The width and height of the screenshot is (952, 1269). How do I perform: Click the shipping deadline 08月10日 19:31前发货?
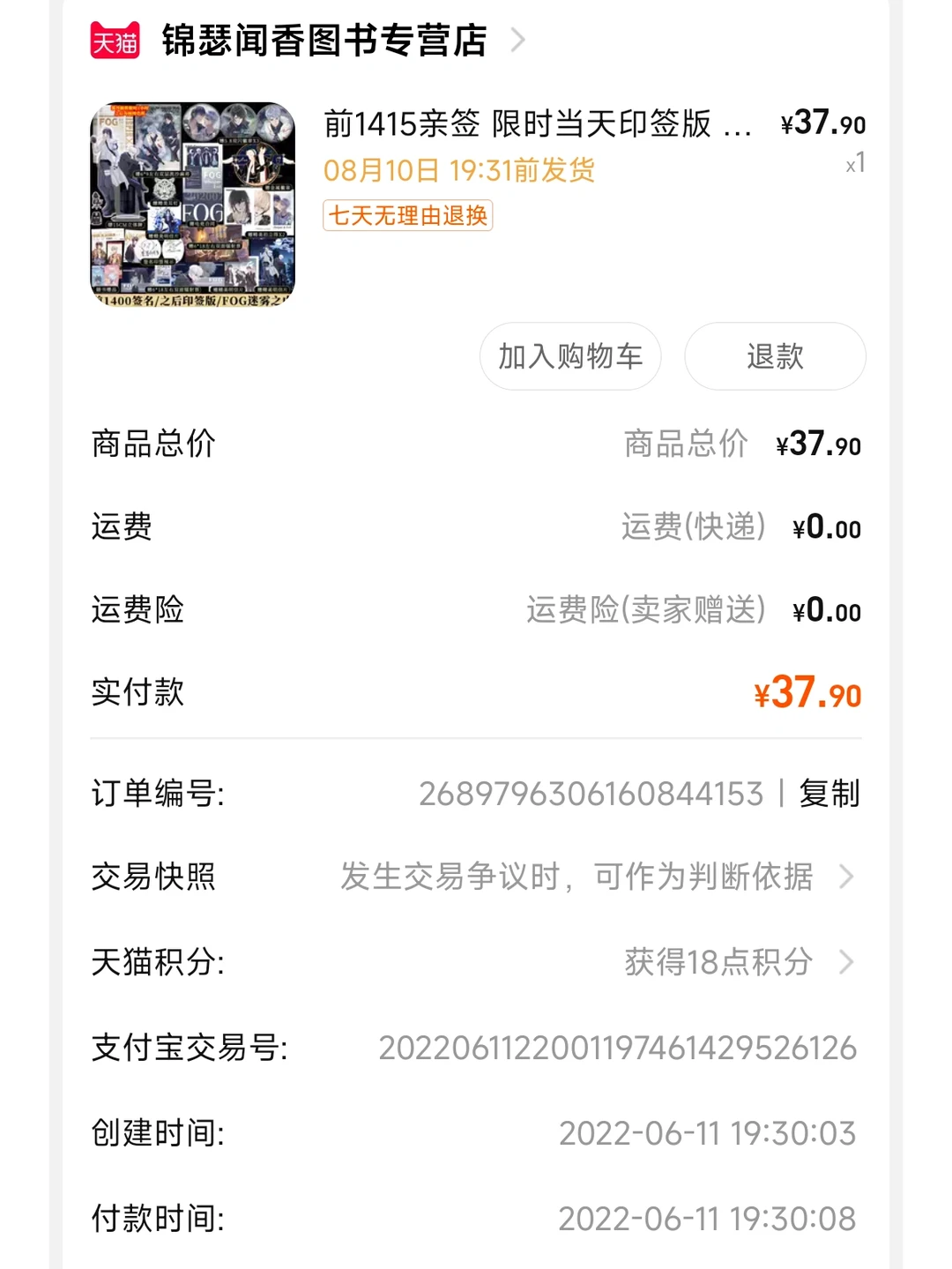point(458,172)
